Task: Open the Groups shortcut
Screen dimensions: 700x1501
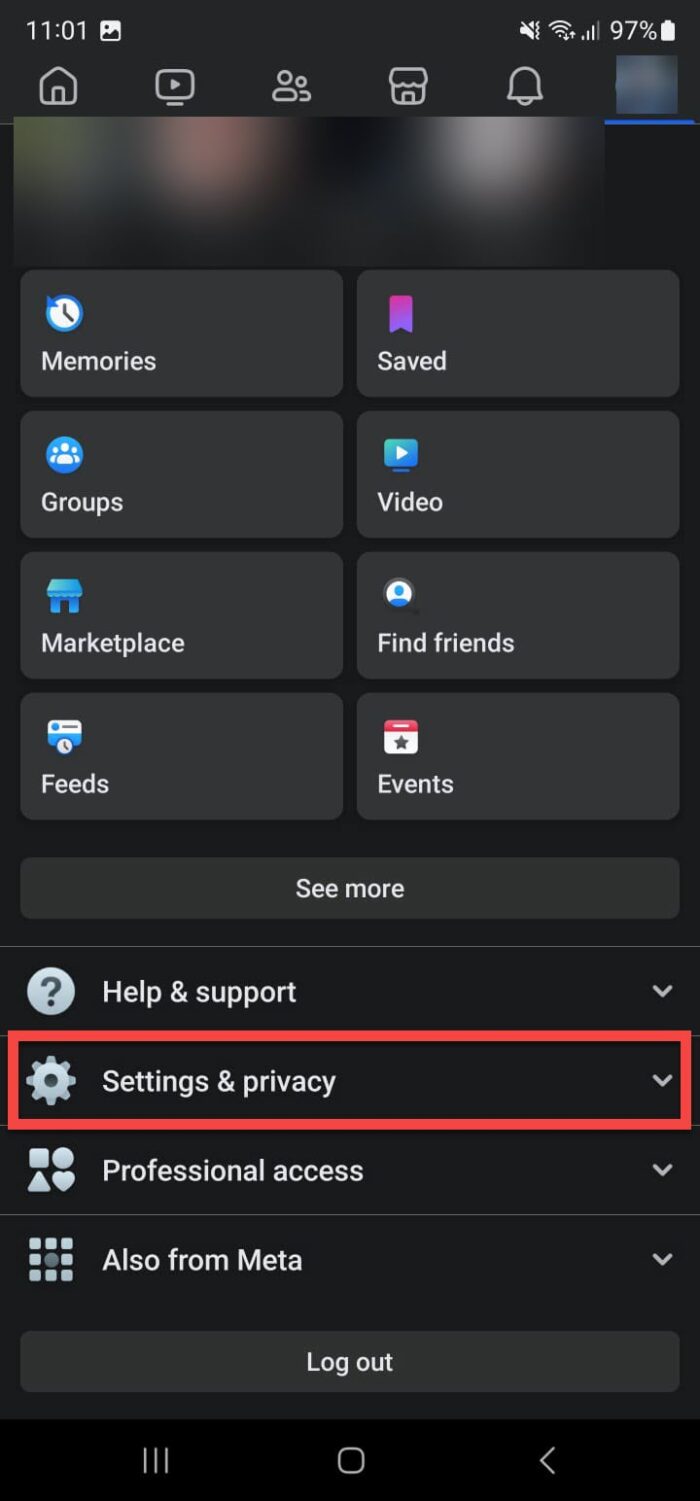Action: (x=181, y=474)
